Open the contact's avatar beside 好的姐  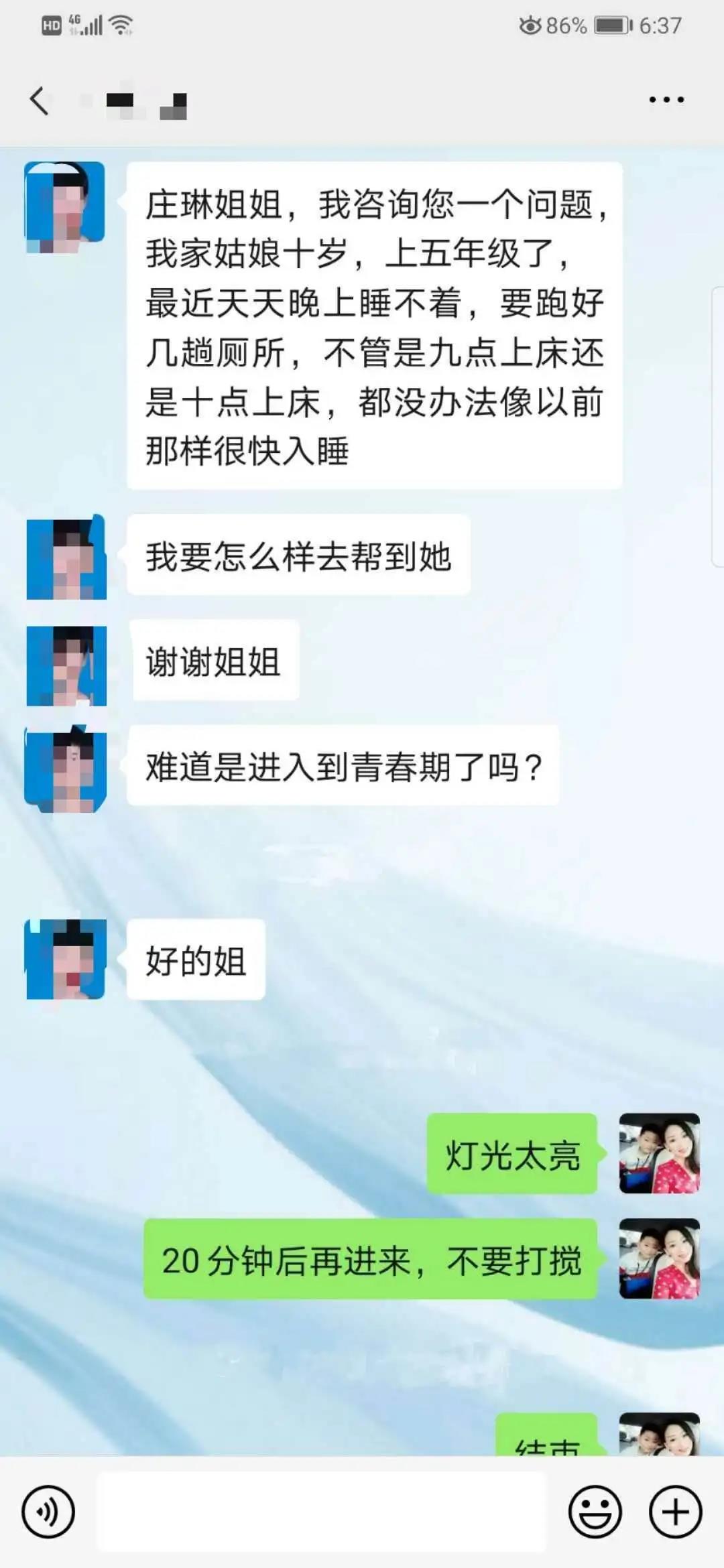[x=66, y=959]
